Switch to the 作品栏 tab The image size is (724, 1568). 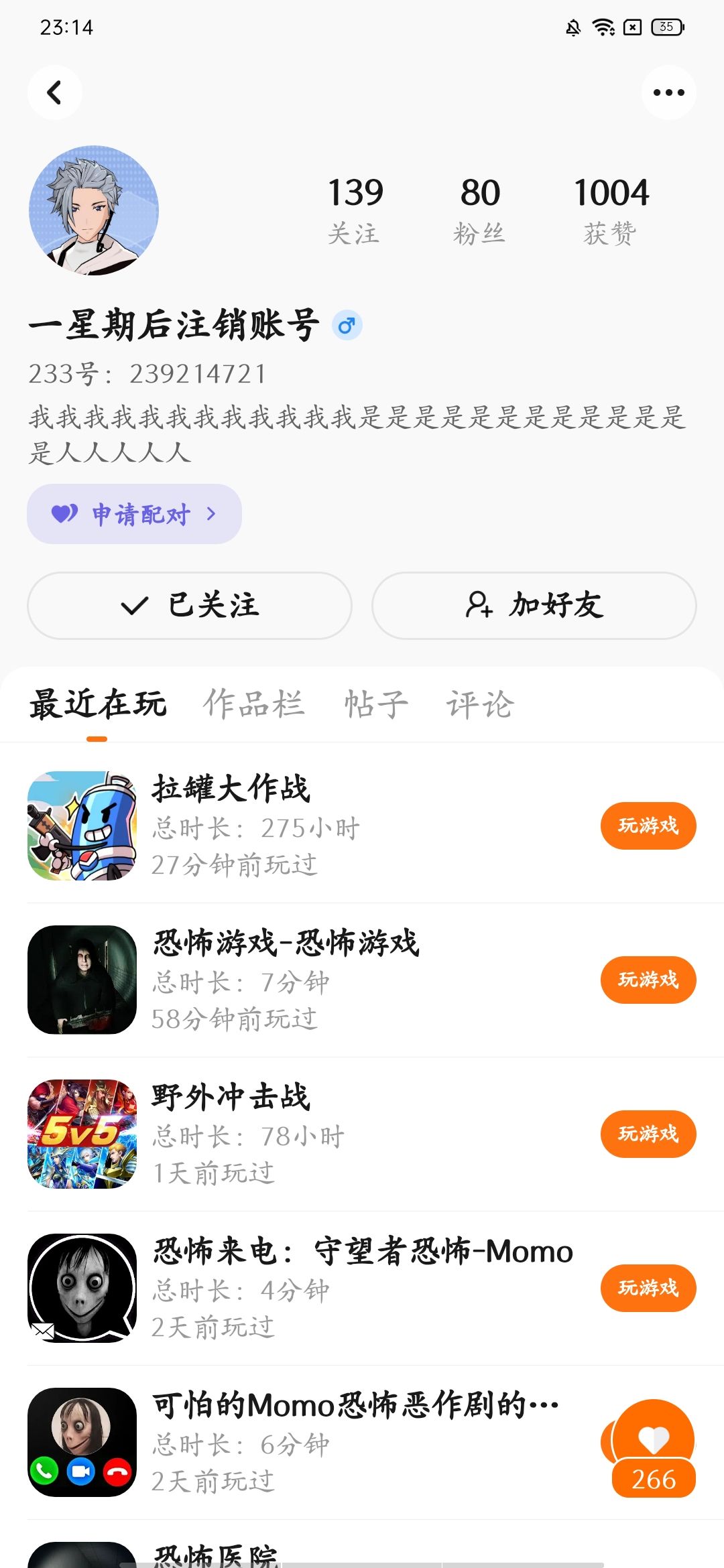[254, 704]
